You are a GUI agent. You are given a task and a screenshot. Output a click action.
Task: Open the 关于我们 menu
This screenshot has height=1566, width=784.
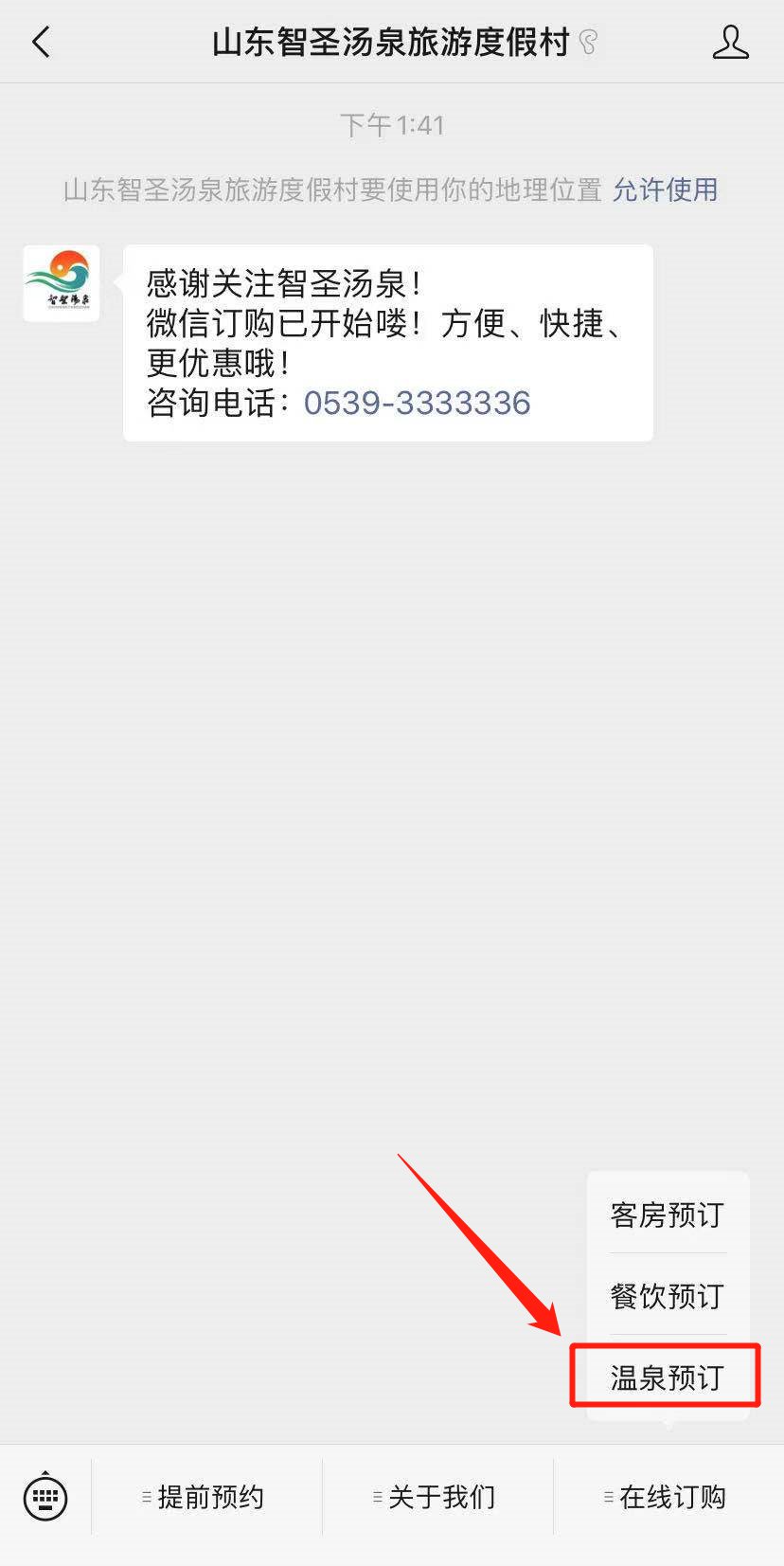437,1497
